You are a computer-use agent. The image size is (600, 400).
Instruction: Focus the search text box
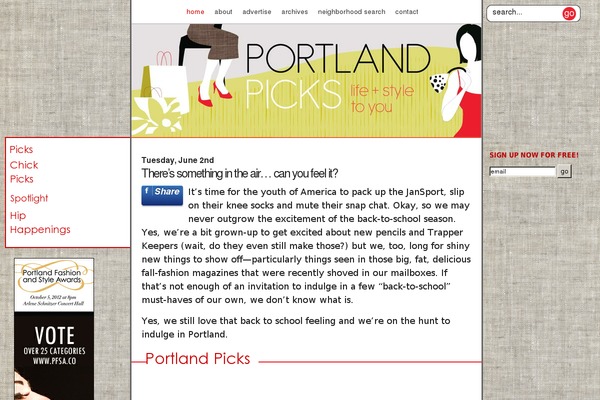(523, 13)
